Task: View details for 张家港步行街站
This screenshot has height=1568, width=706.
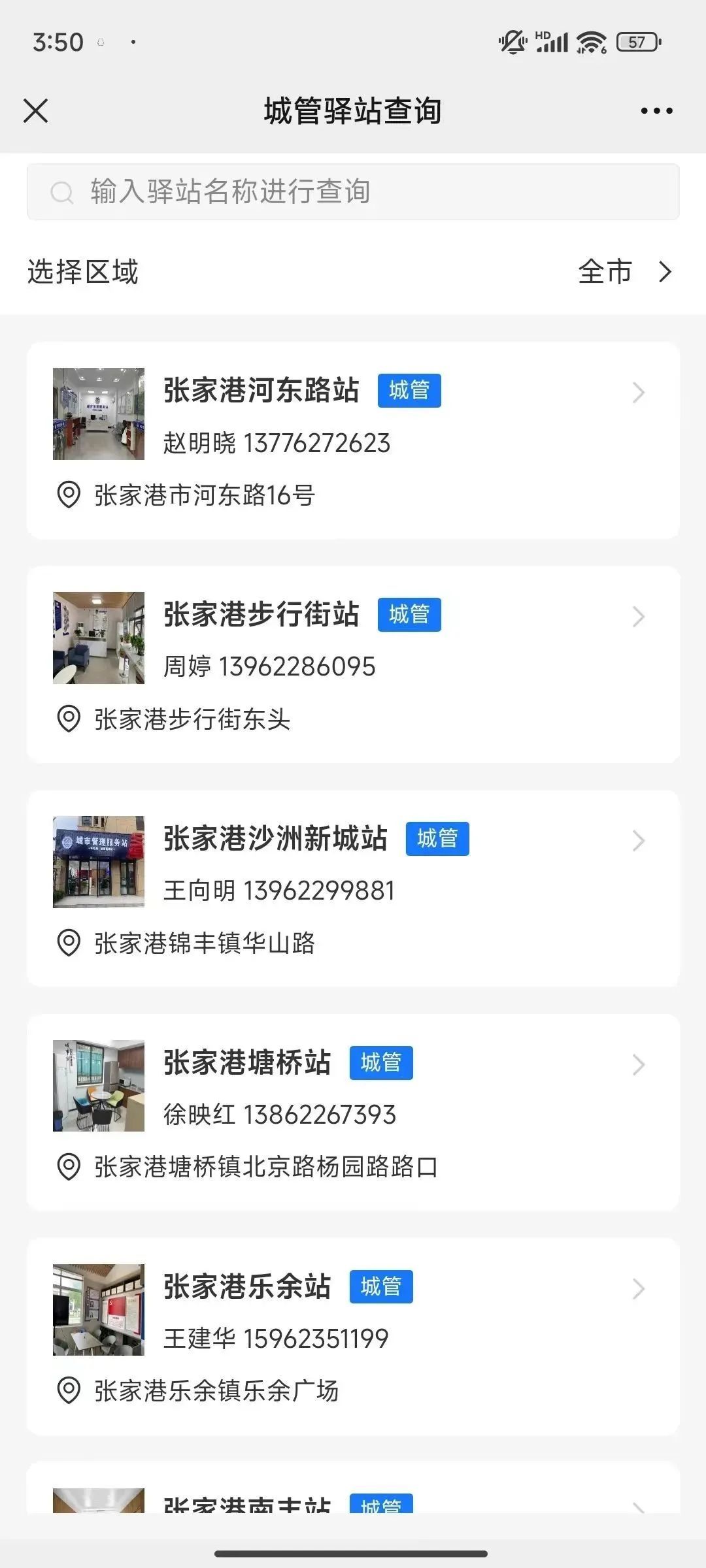Action: pyautogui.click(x=353, y=664)
